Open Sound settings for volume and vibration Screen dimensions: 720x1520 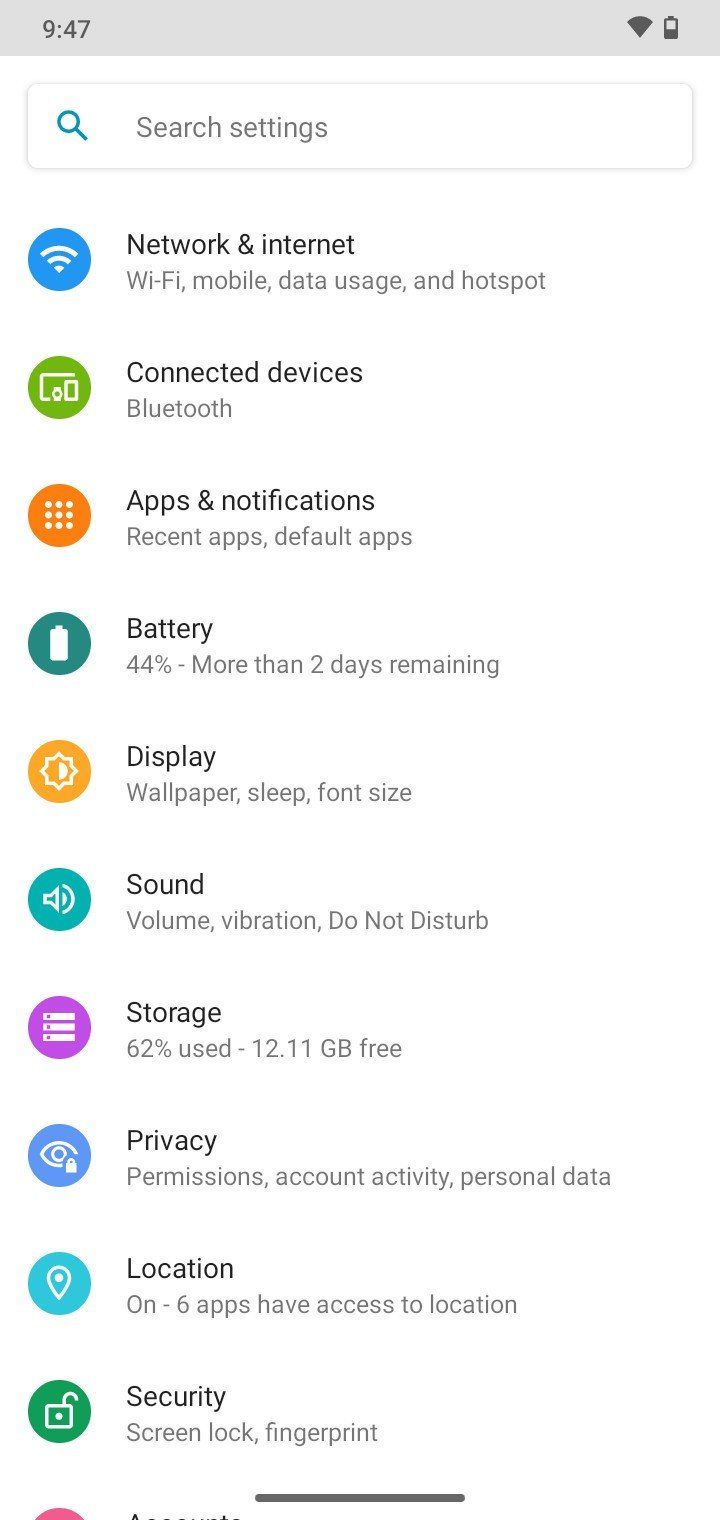(306, 899)
